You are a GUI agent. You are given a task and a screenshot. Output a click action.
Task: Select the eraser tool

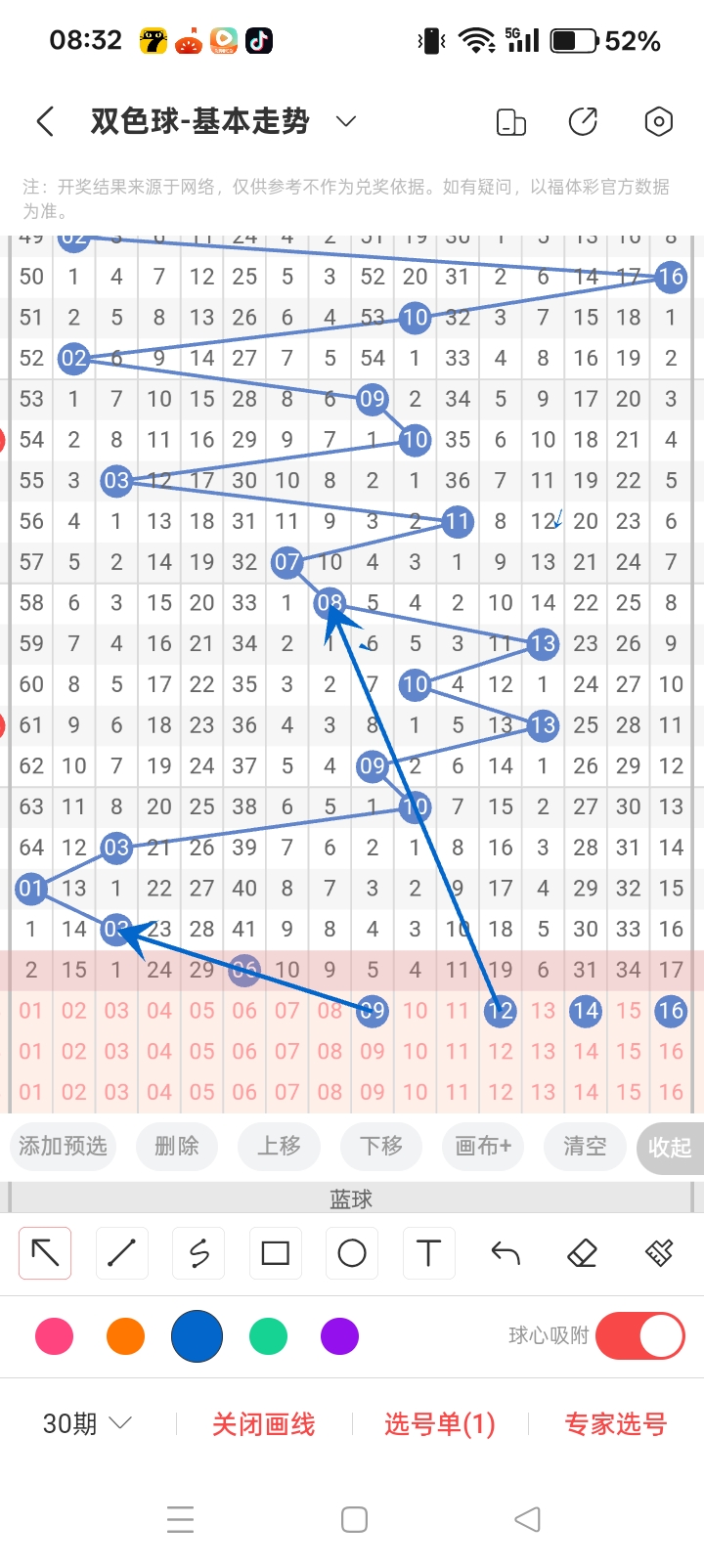click(582, 1252)
